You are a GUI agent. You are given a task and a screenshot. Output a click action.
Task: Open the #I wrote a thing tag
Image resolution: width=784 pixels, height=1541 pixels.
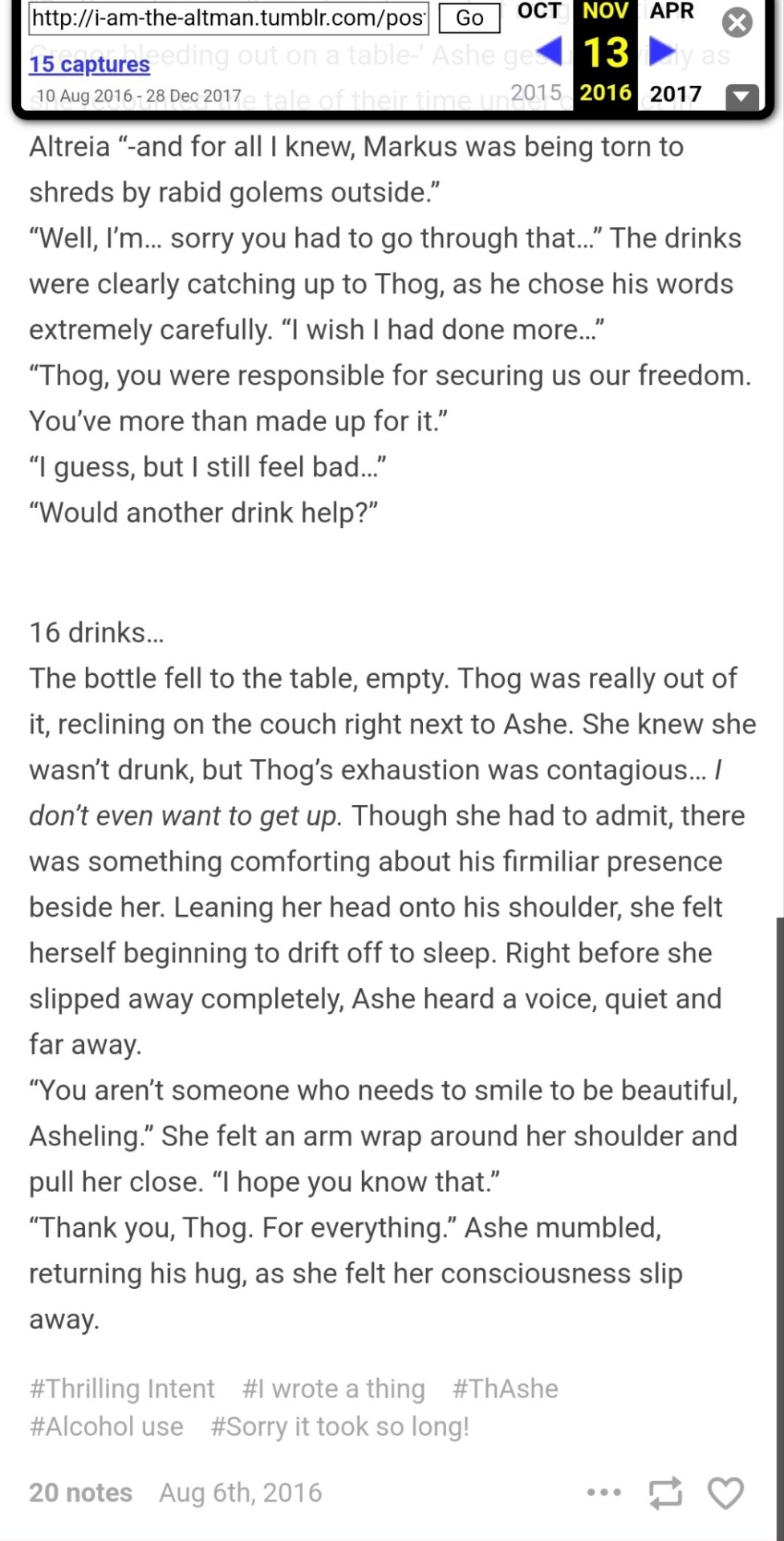[x=334, y=1389]
